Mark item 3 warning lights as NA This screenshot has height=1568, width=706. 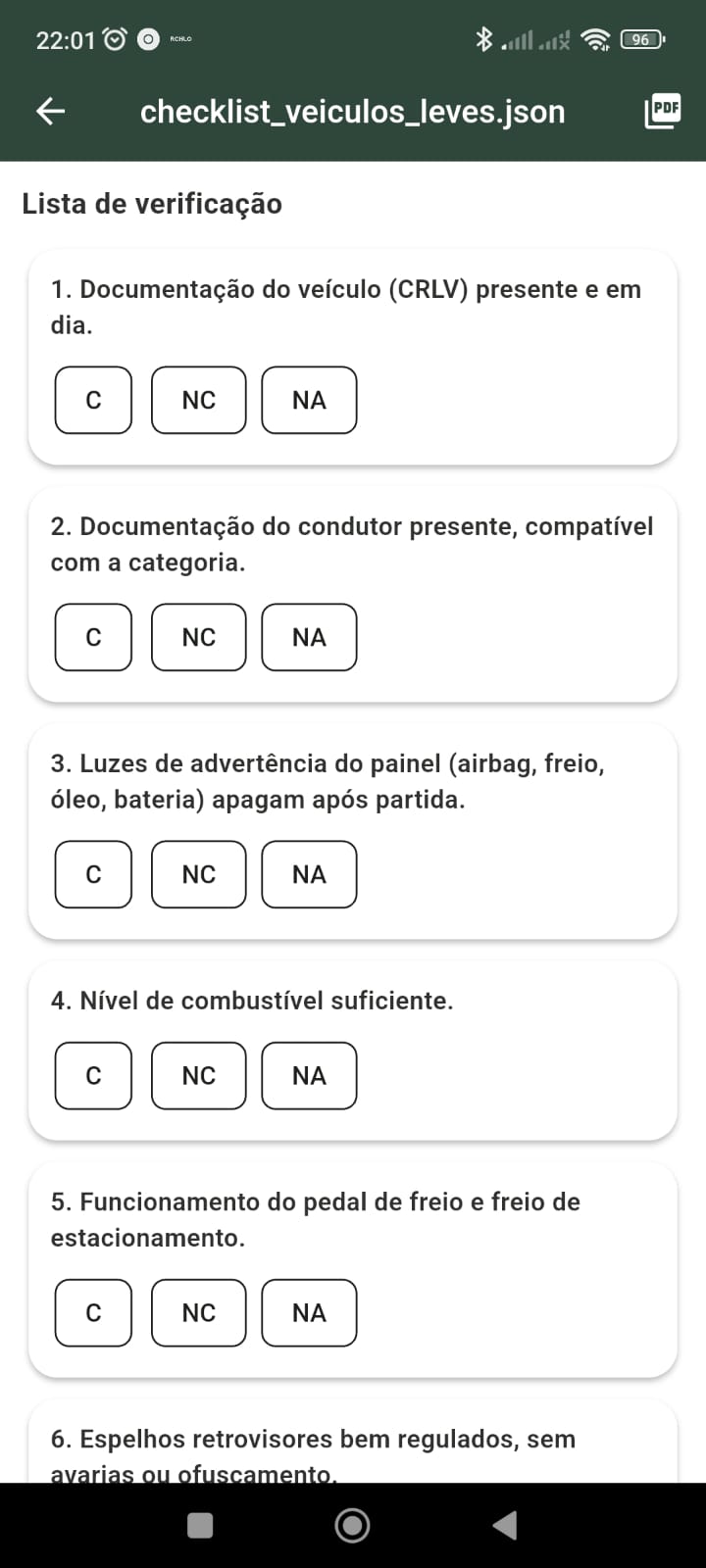click(x=309, y=874)
